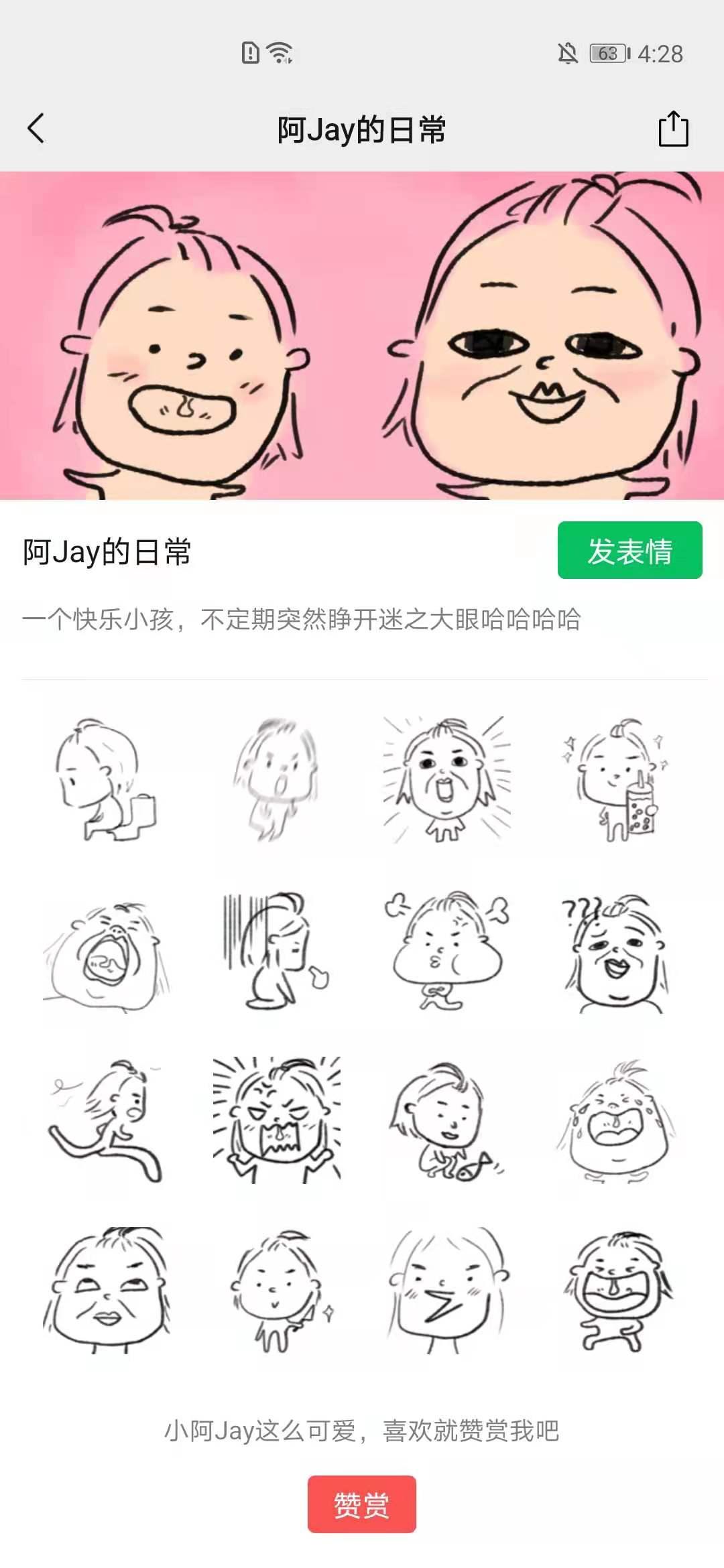Viewport: 724px width, 1568px height.
Task: Tap the sticker pack description line
Action: [x=302, y=621]
